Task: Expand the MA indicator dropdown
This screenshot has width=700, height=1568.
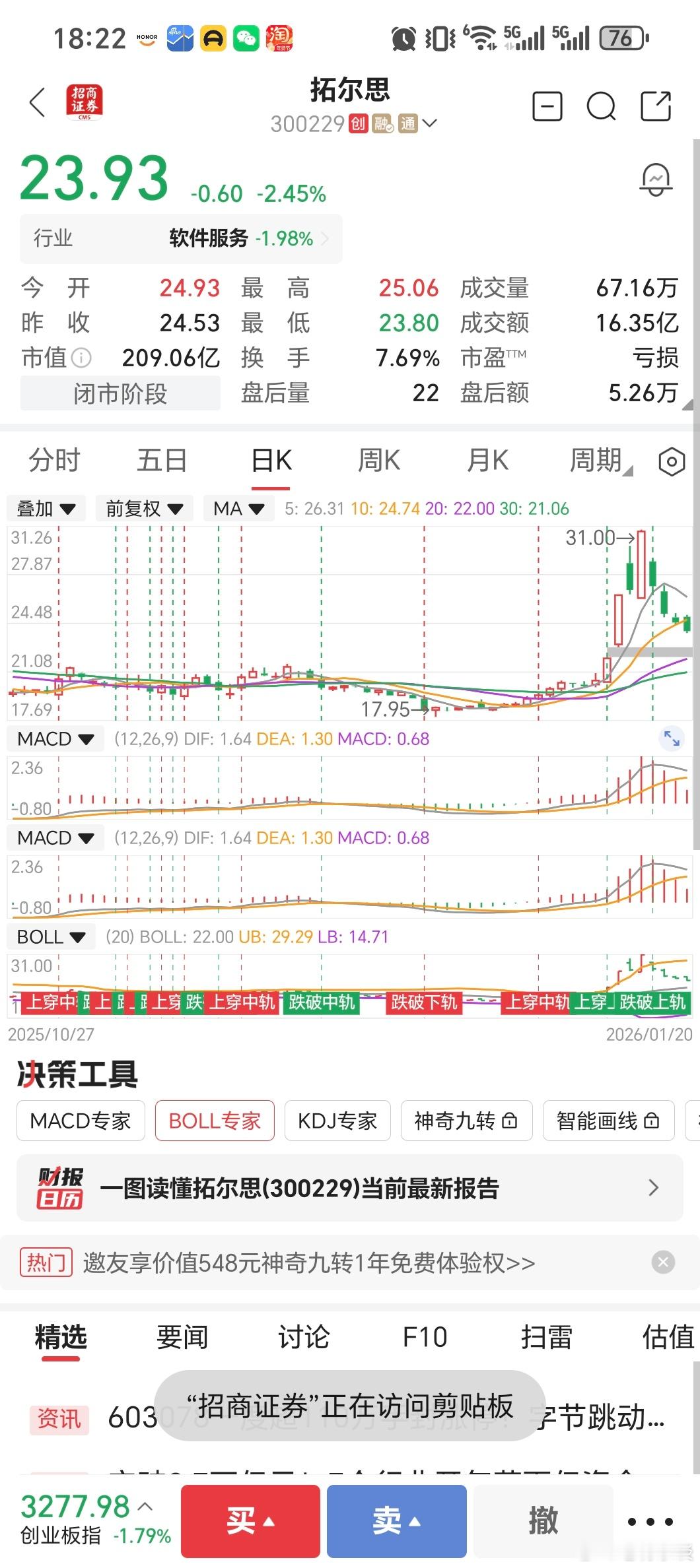Action: click(238, 508)
